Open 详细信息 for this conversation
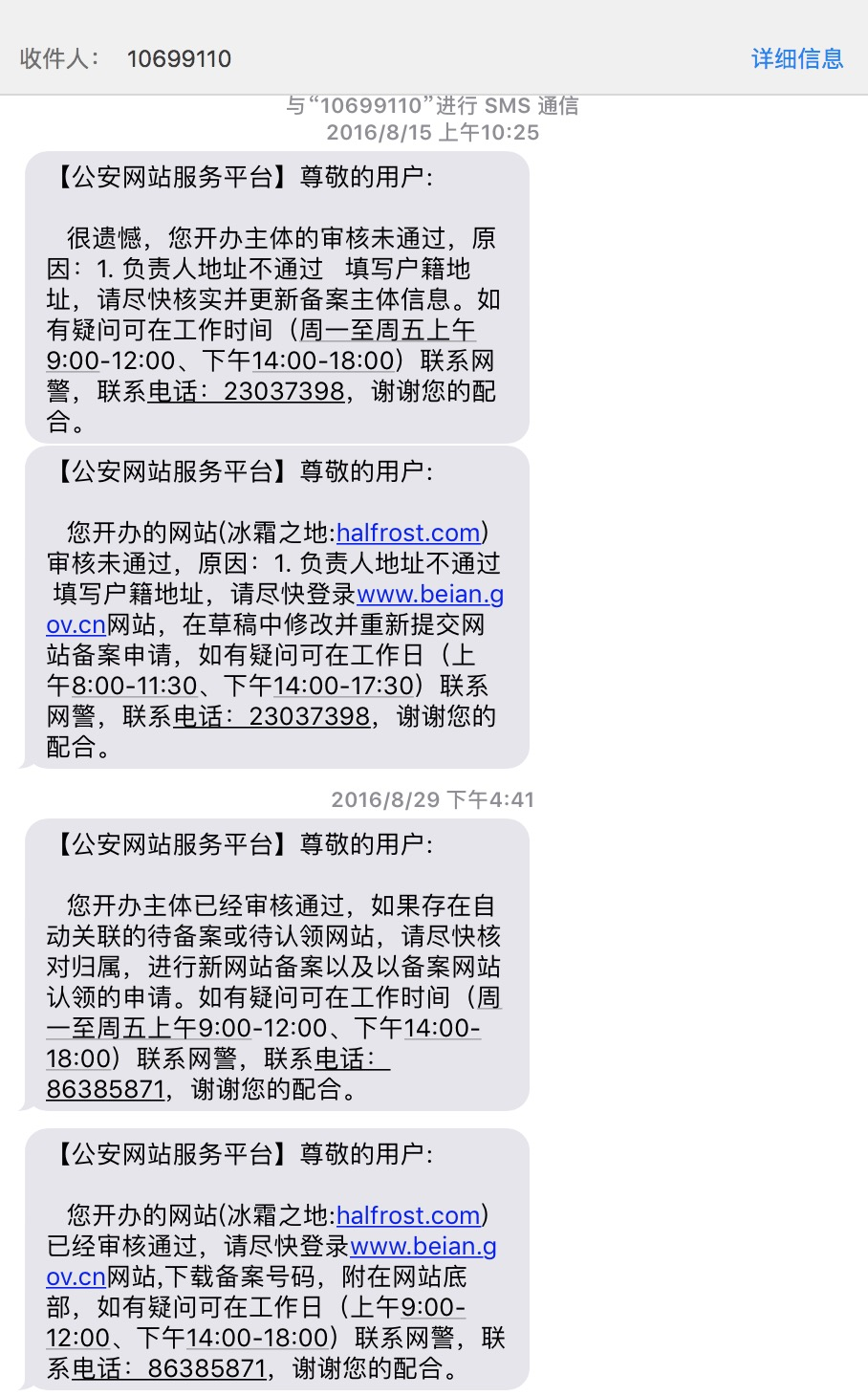The height and width of the screenshot is (1396, 868). pos(797,59)
